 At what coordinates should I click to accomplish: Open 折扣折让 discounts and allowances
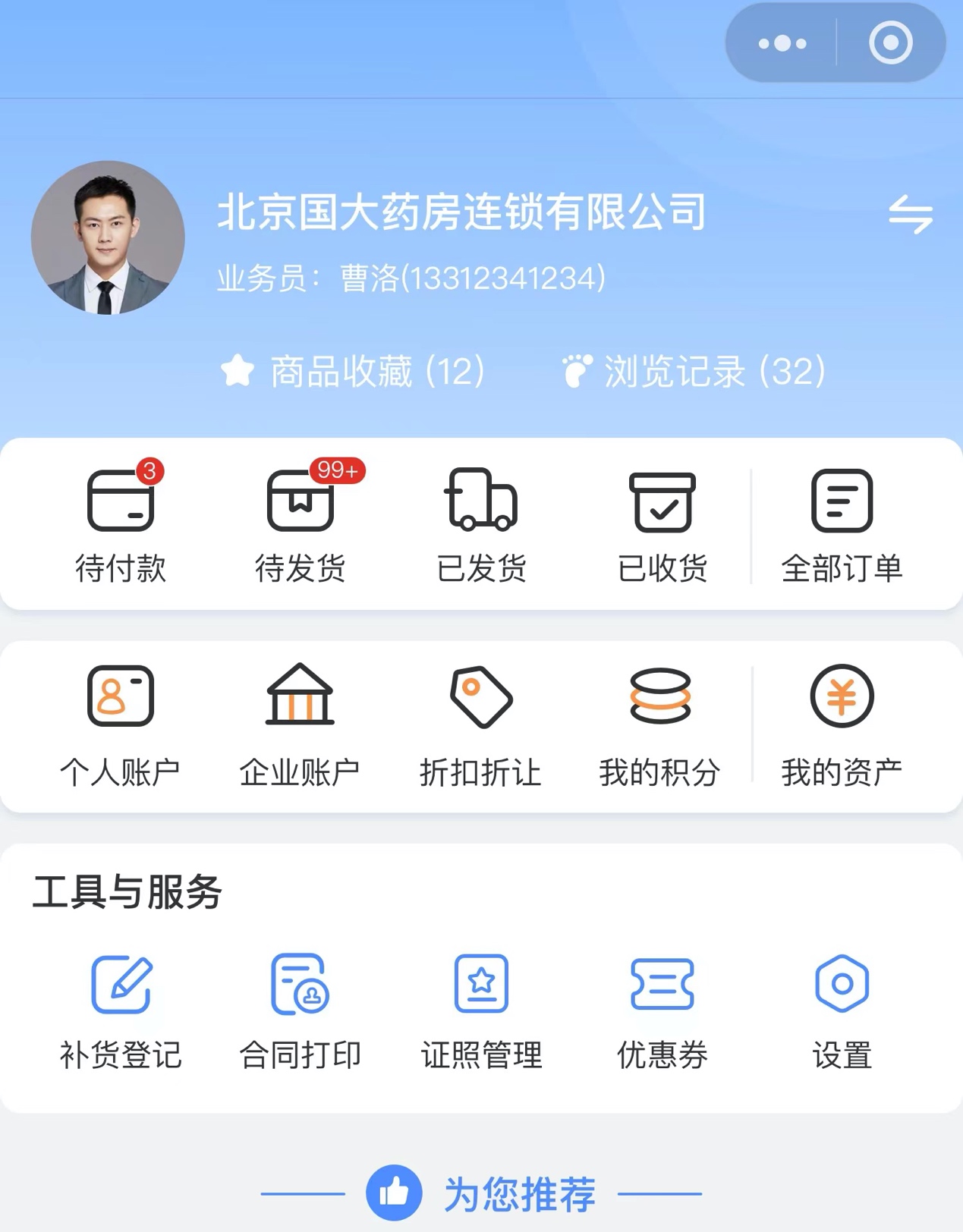tap(481, 726)
